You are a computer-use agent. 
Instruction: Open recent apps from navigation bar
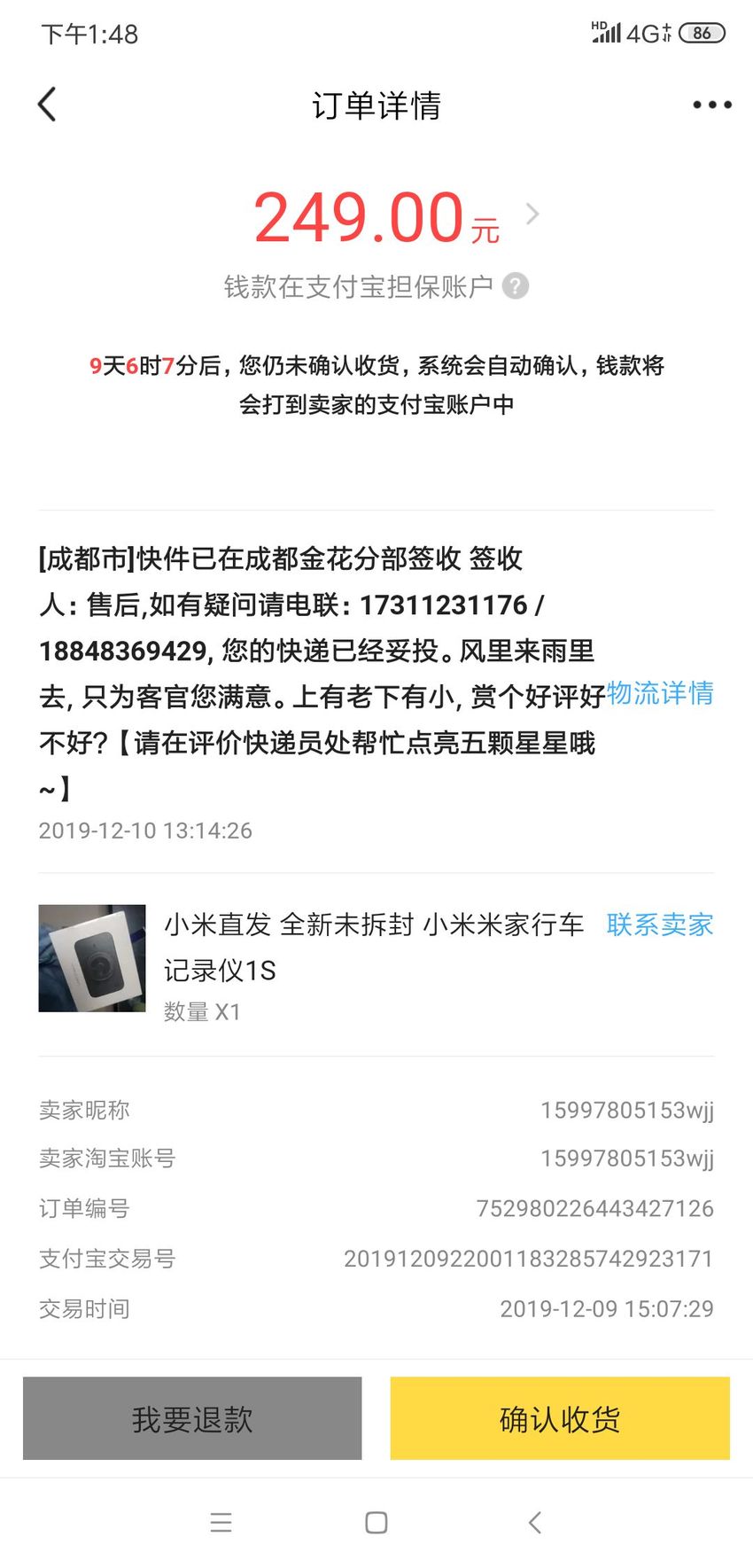221,1523
